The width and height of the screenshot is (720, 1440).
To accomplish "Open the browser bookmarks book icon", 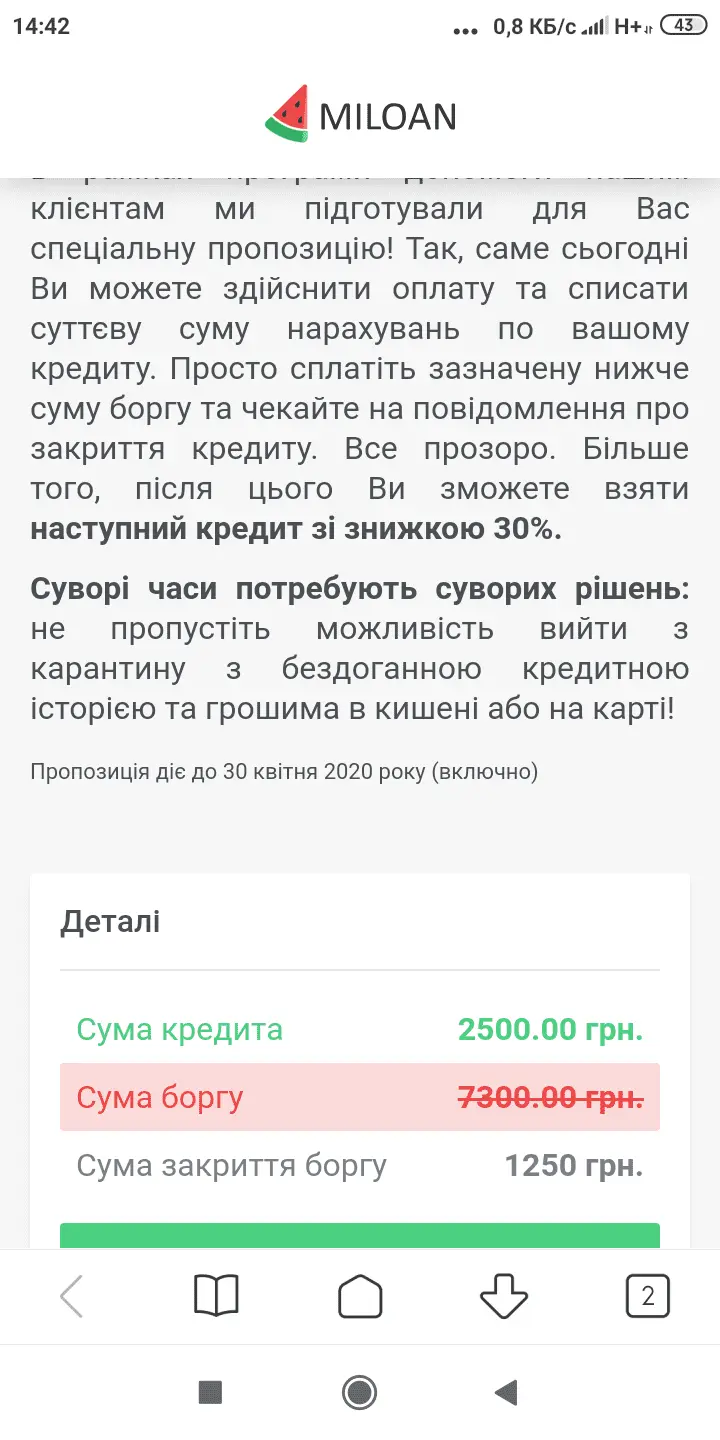I will click(x=216, y=1297).
